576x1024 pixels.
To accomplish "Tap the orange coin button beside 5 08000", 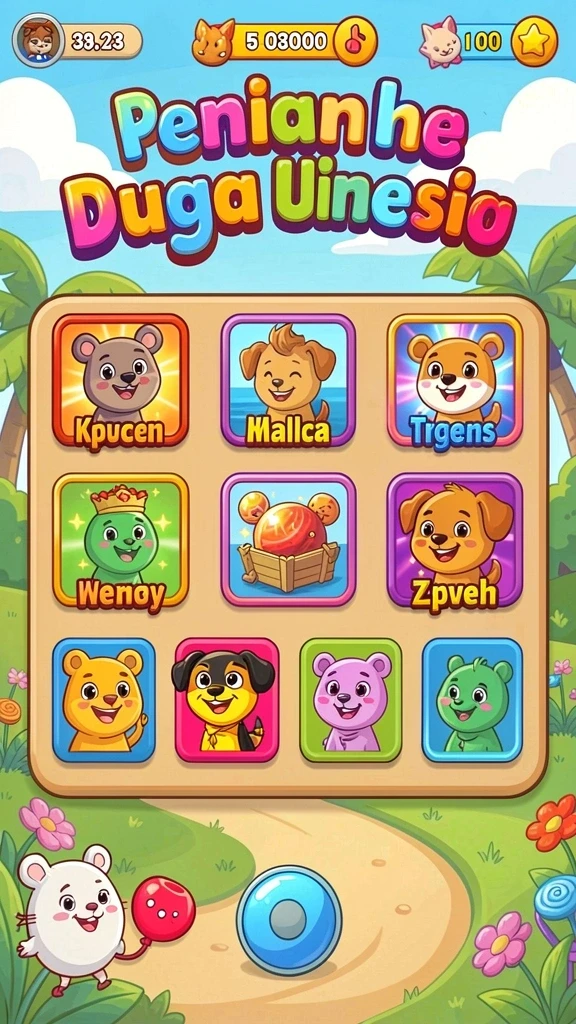I will tap(355, 42).
